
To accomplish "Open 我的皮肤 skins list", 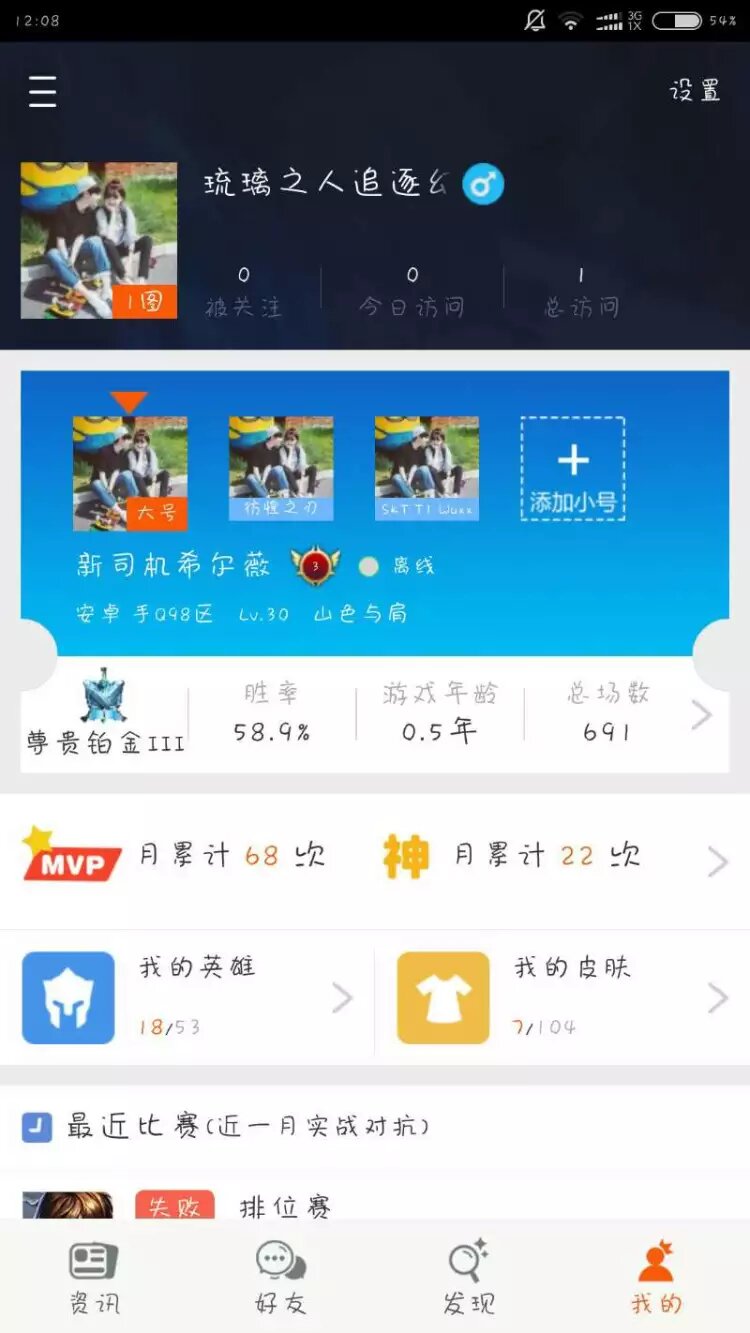I will click(x=563, y=997).
